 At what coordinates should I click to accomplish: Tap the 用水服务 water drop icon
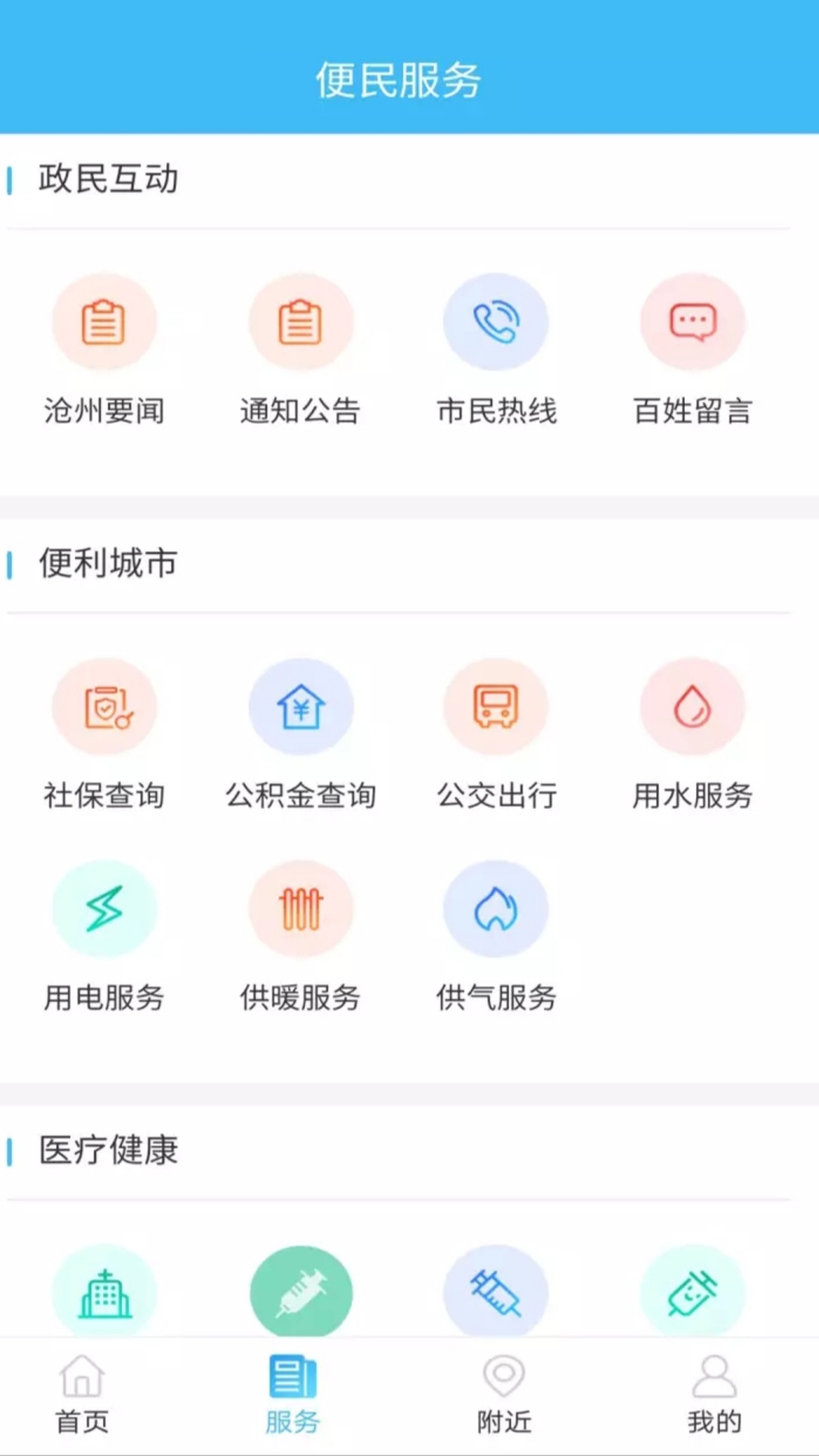coord(692,706)
